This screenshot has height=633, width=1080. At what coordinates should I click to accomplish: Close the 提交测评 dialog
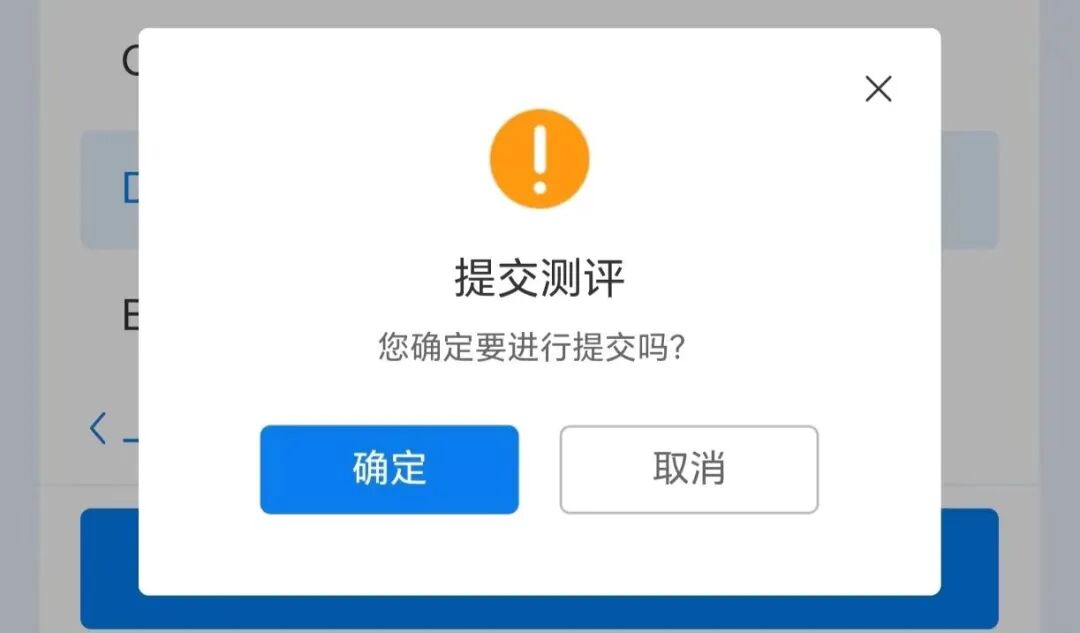[x=878, y=90]
